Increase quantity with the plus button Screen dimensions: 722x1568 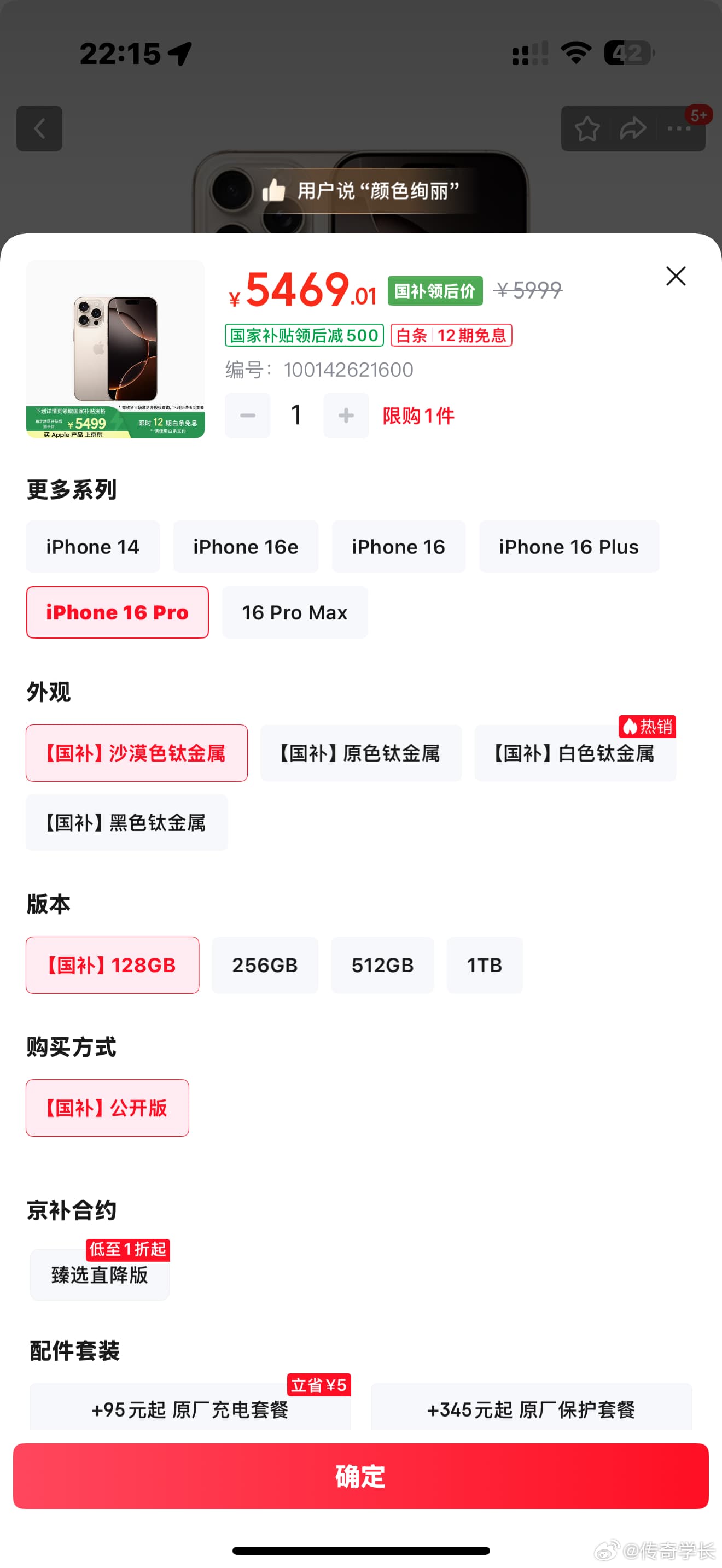(x=346, y=416)
